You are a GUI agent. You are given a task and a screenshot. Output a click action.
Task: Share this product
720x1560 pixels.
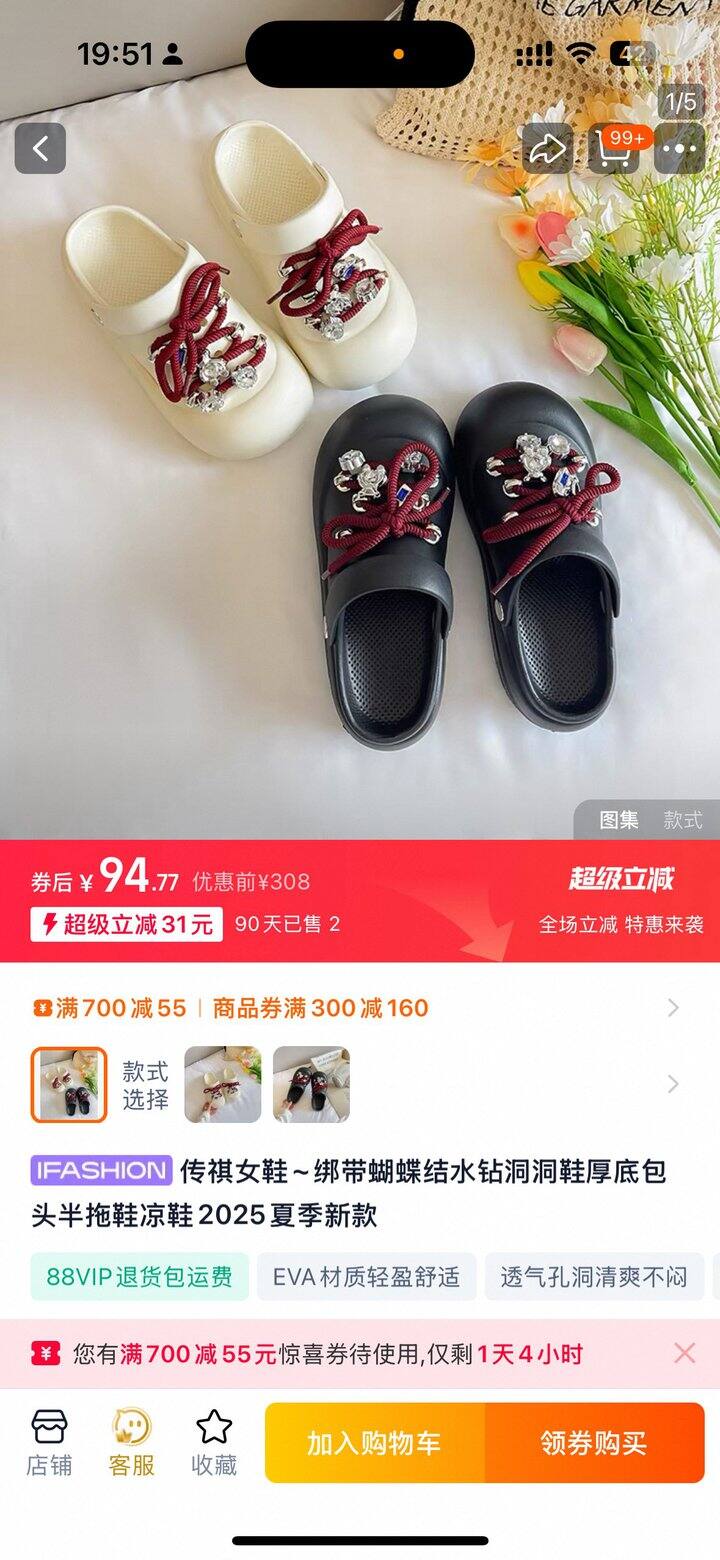547,149
